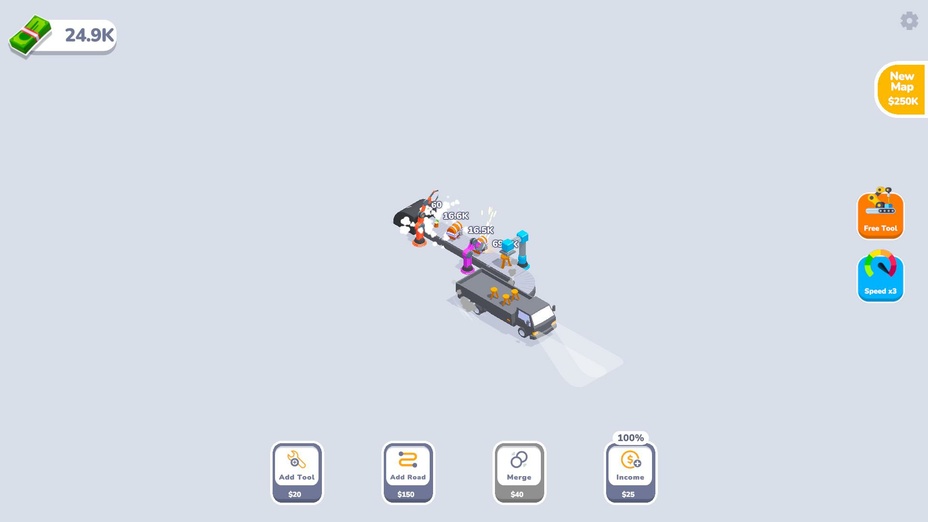Purchase Add Road for $150

[x=408, y=472]
